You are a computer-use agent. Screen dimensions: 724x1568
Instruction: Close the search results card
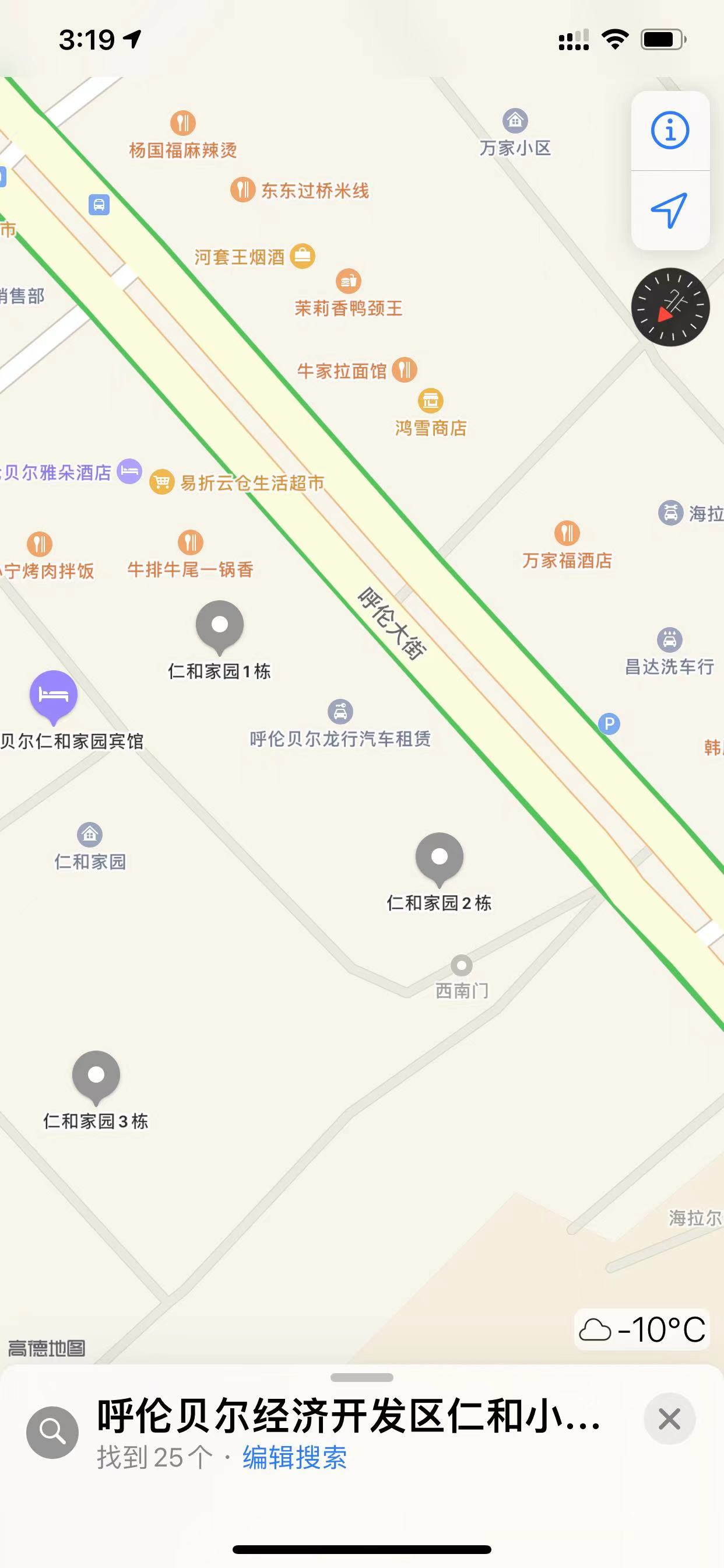point(669,1419)
